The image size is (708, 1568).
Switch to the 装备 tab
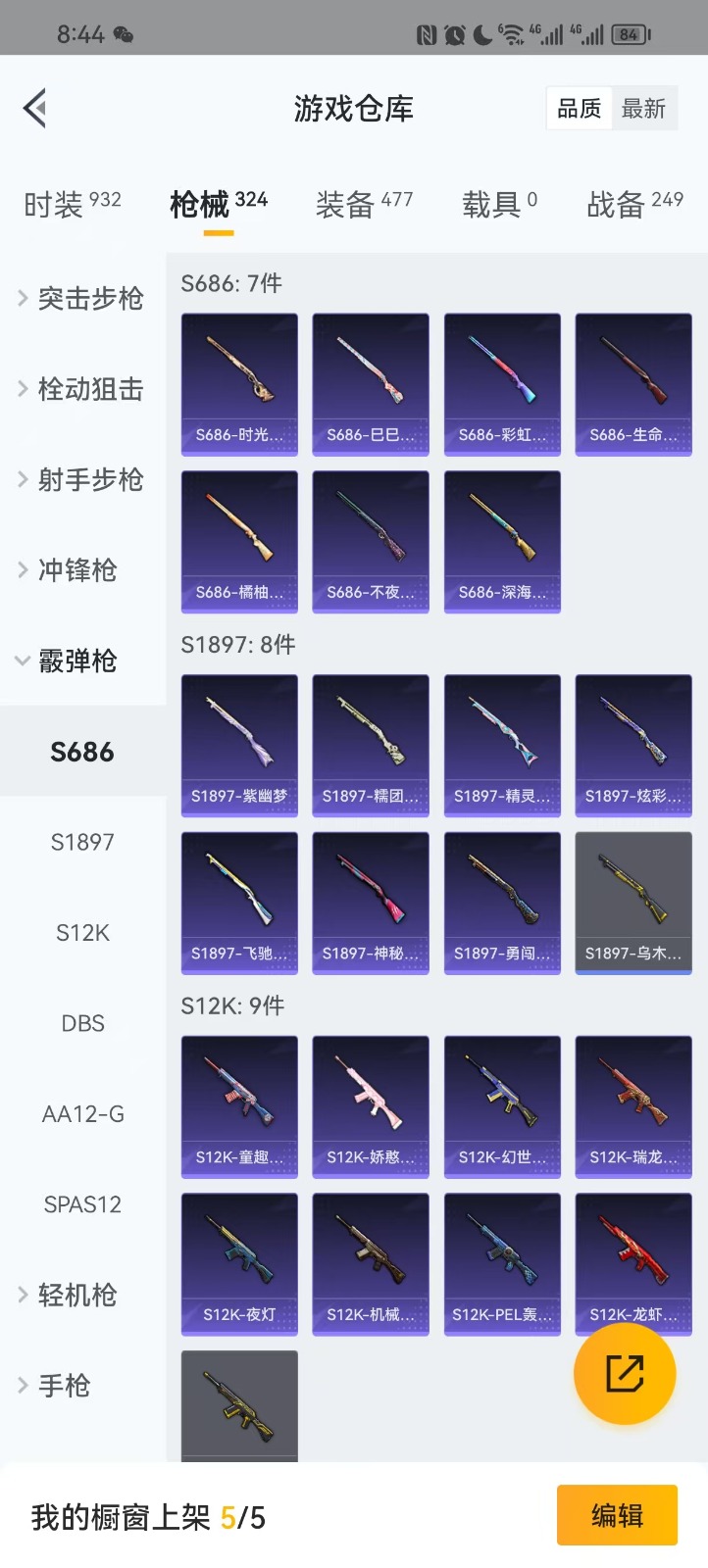pyautogui.click(x=364, y=204)
